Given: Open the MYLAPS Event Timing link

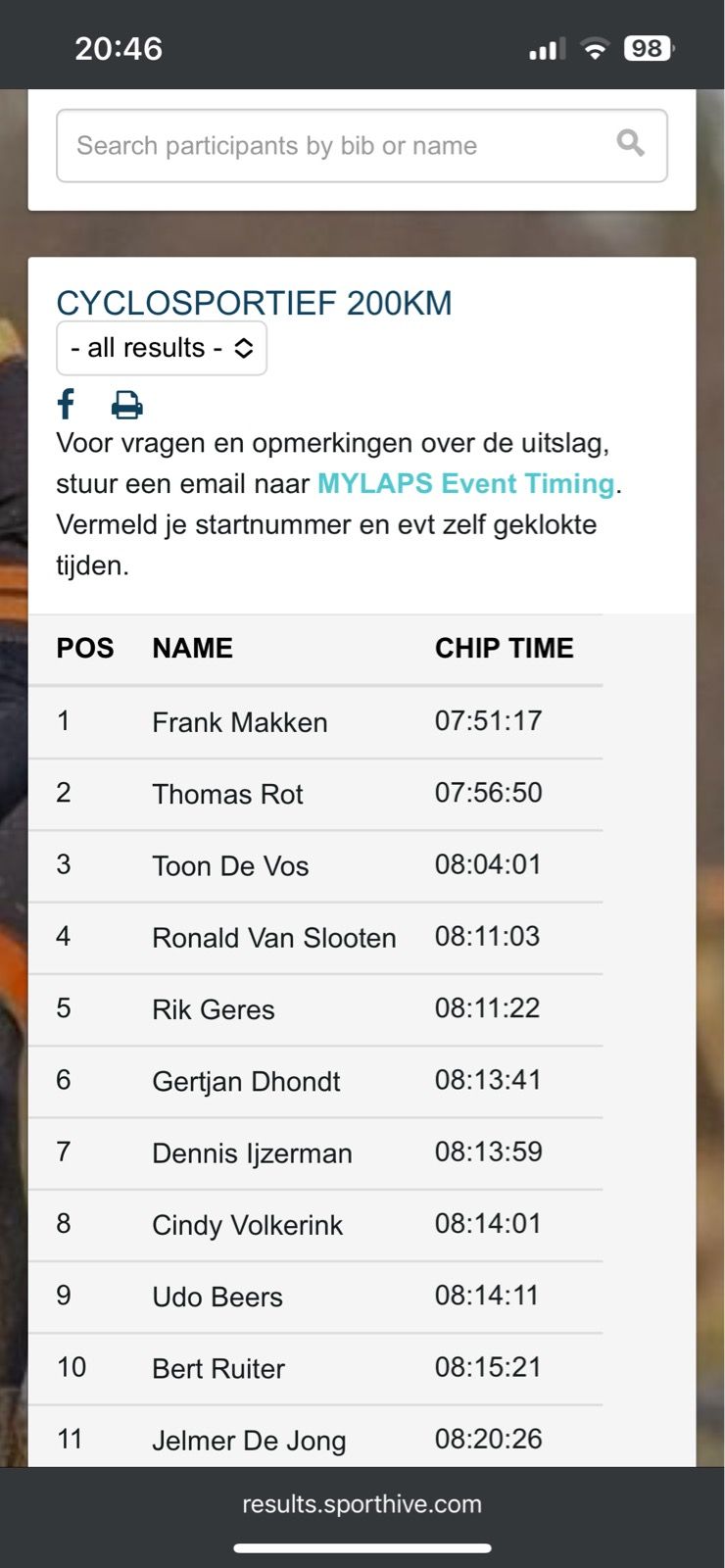Looking at the screenshot, I should pos(466,484).
